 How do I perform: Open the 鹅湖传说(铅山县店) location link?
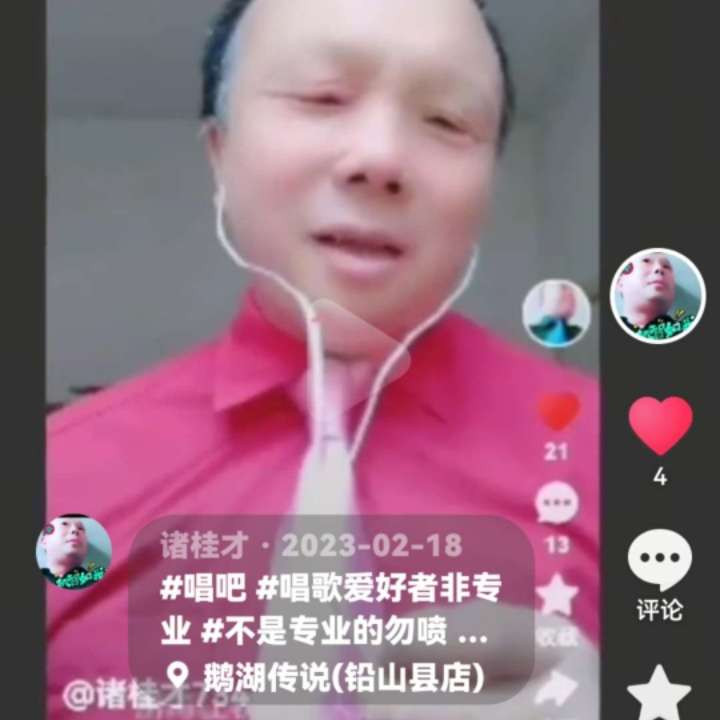coord(326,678)
